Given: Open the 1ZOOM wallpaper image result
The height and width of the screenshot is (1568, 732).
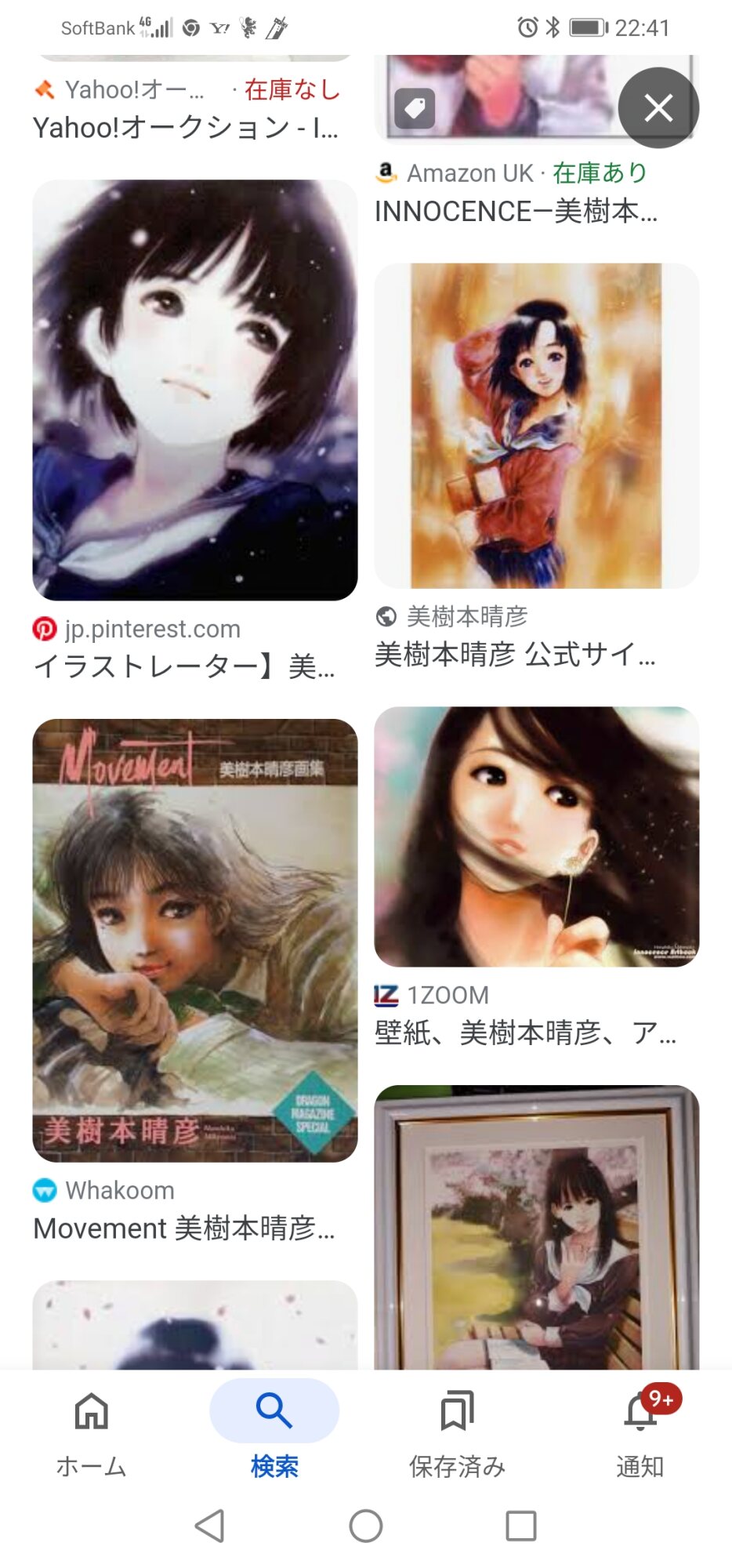Looking at the screenshot, I should 536,837.
